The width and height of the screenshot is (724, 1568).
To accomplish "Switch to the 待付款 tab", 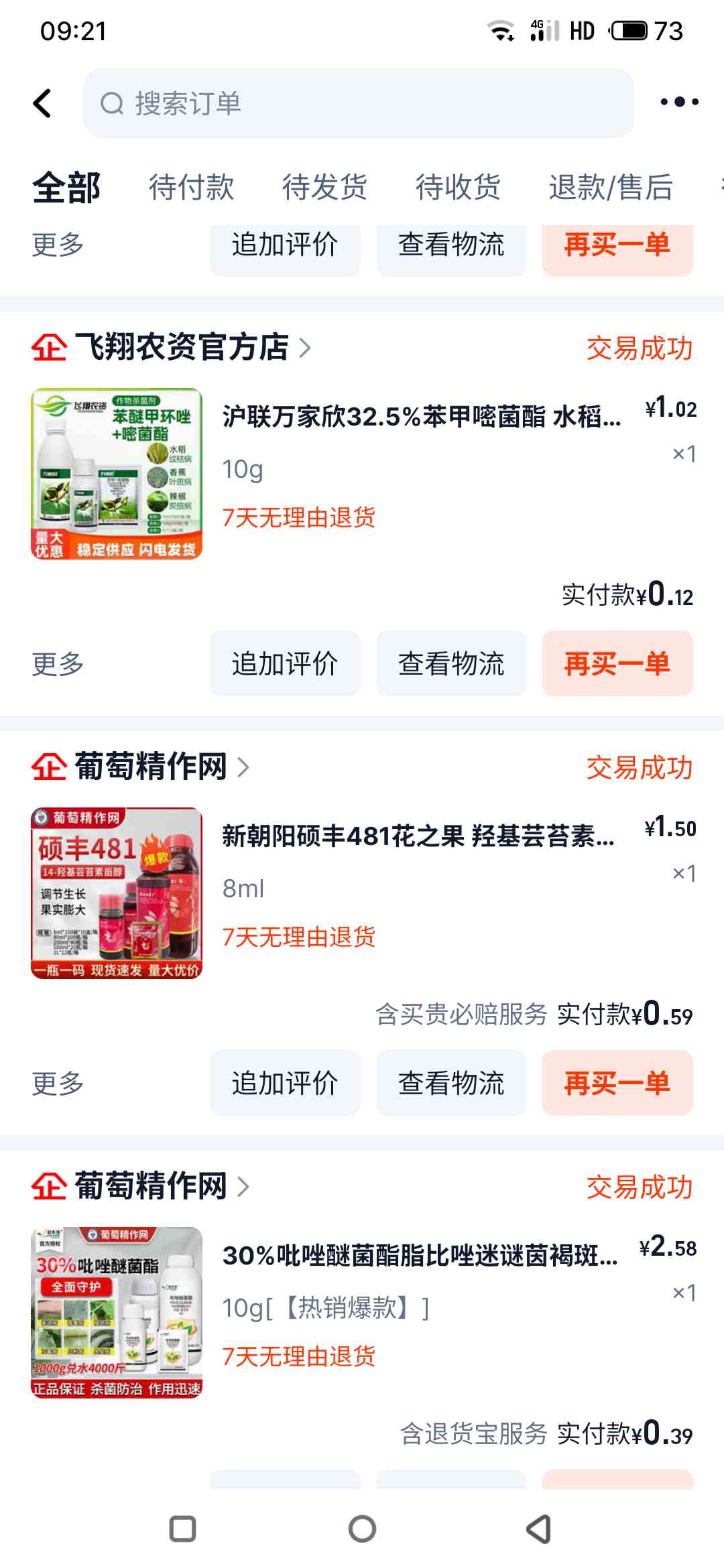I will 191,187.
